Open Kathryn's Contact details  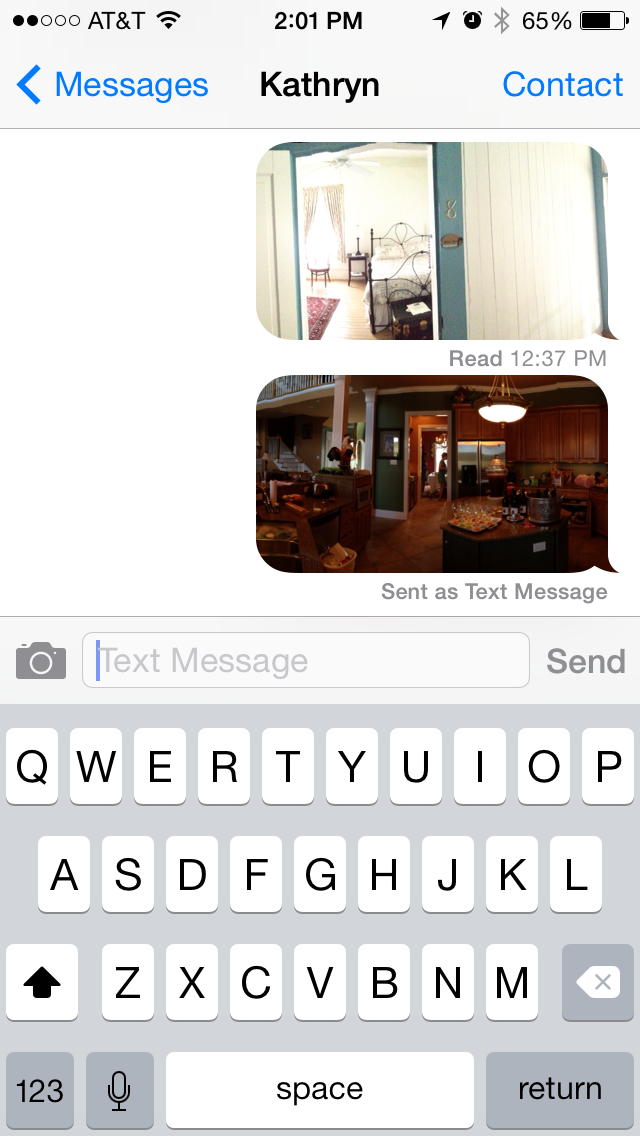(562, 85)
